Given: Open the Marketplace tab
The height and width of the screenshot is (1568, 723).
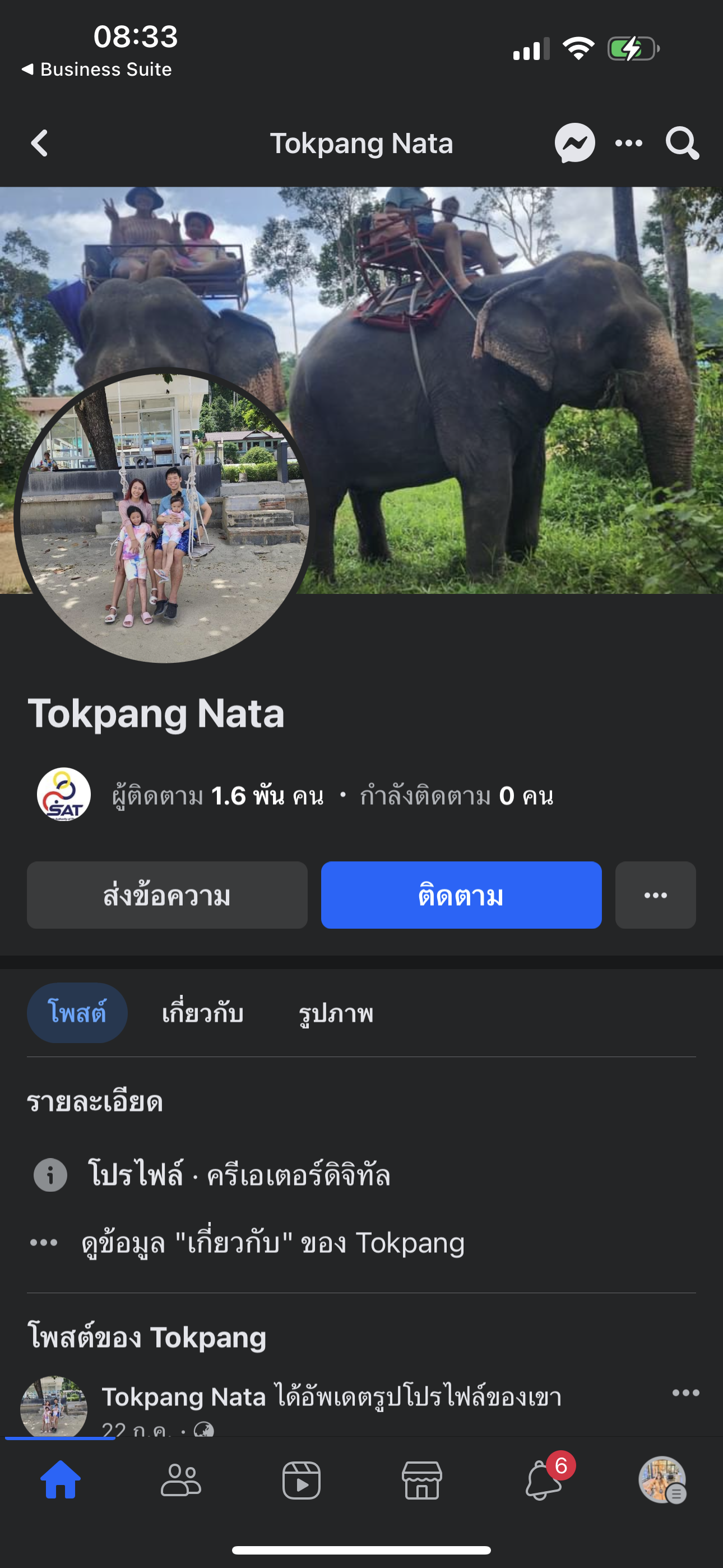Looking at the screenshot, I should (421, 1481).
